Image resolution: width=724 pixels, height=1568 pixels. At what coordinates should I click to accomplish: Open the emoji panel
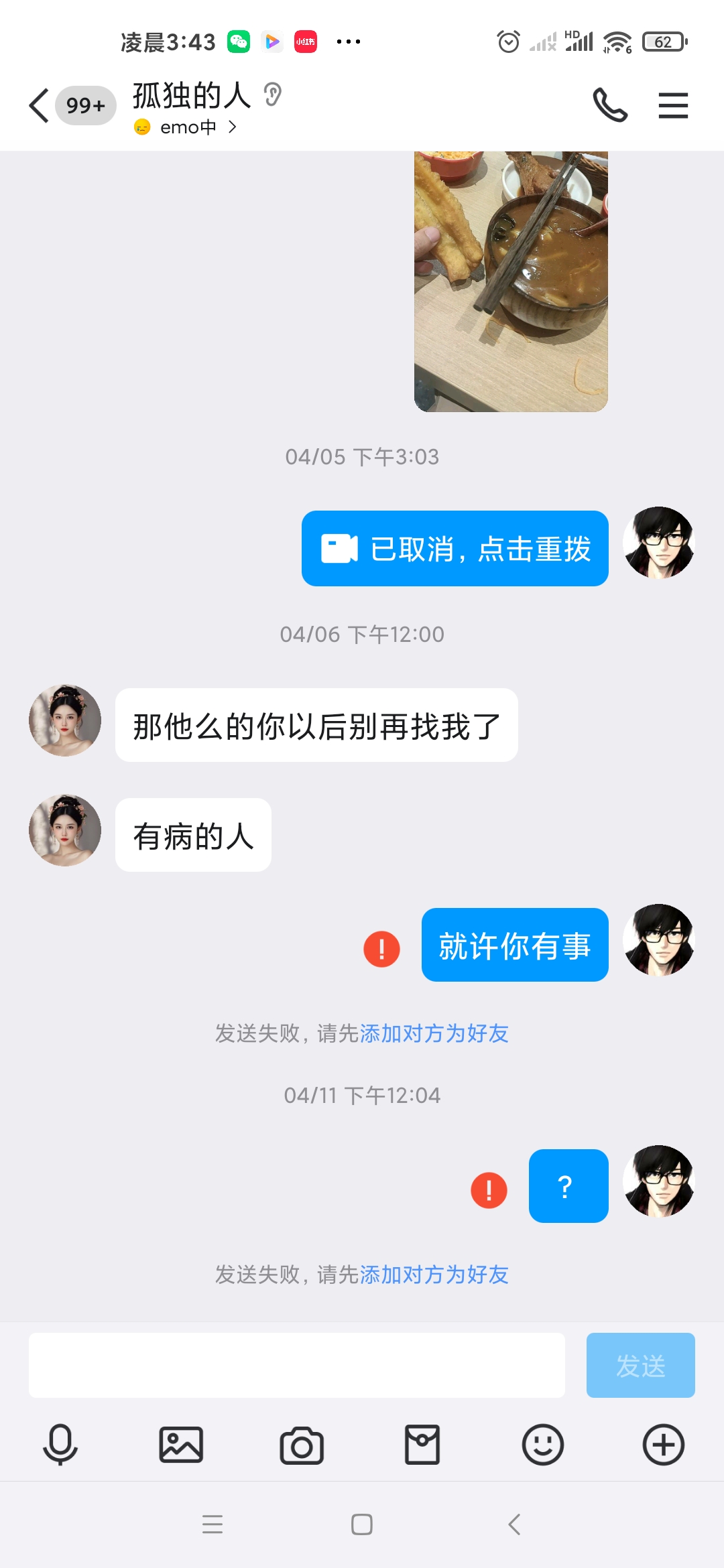(x=542, y=1445)
